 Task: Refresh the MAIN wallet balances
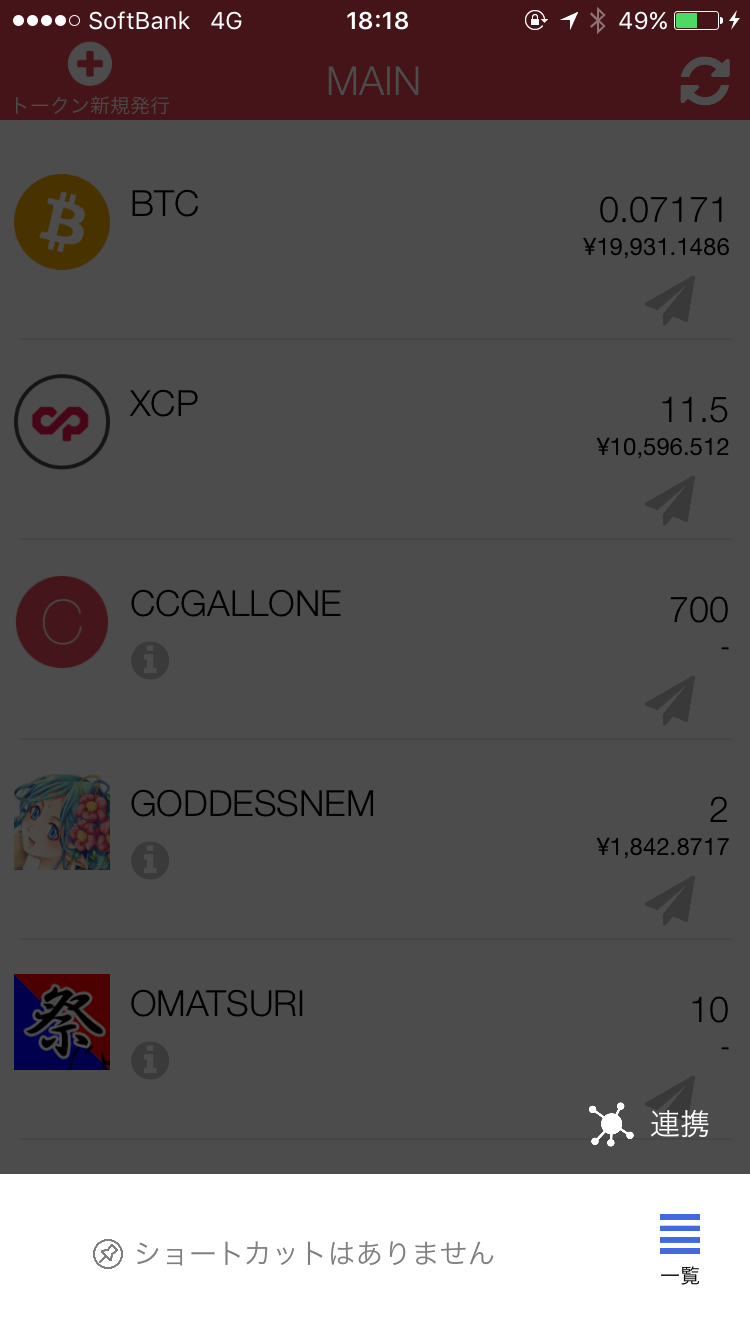click(705, 81)
